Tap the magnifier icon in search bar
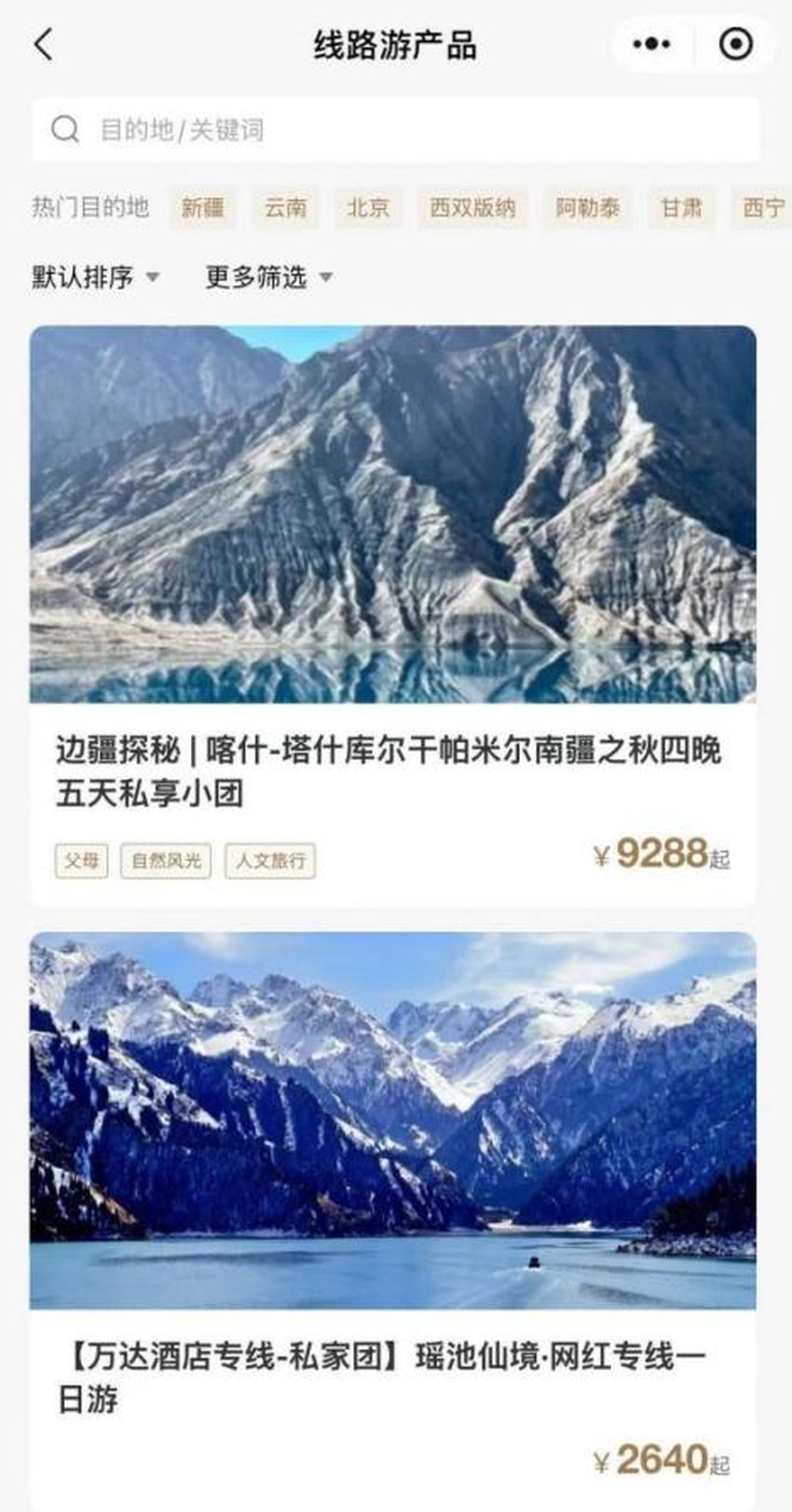The image size is (792, 1512). [65, 129]
